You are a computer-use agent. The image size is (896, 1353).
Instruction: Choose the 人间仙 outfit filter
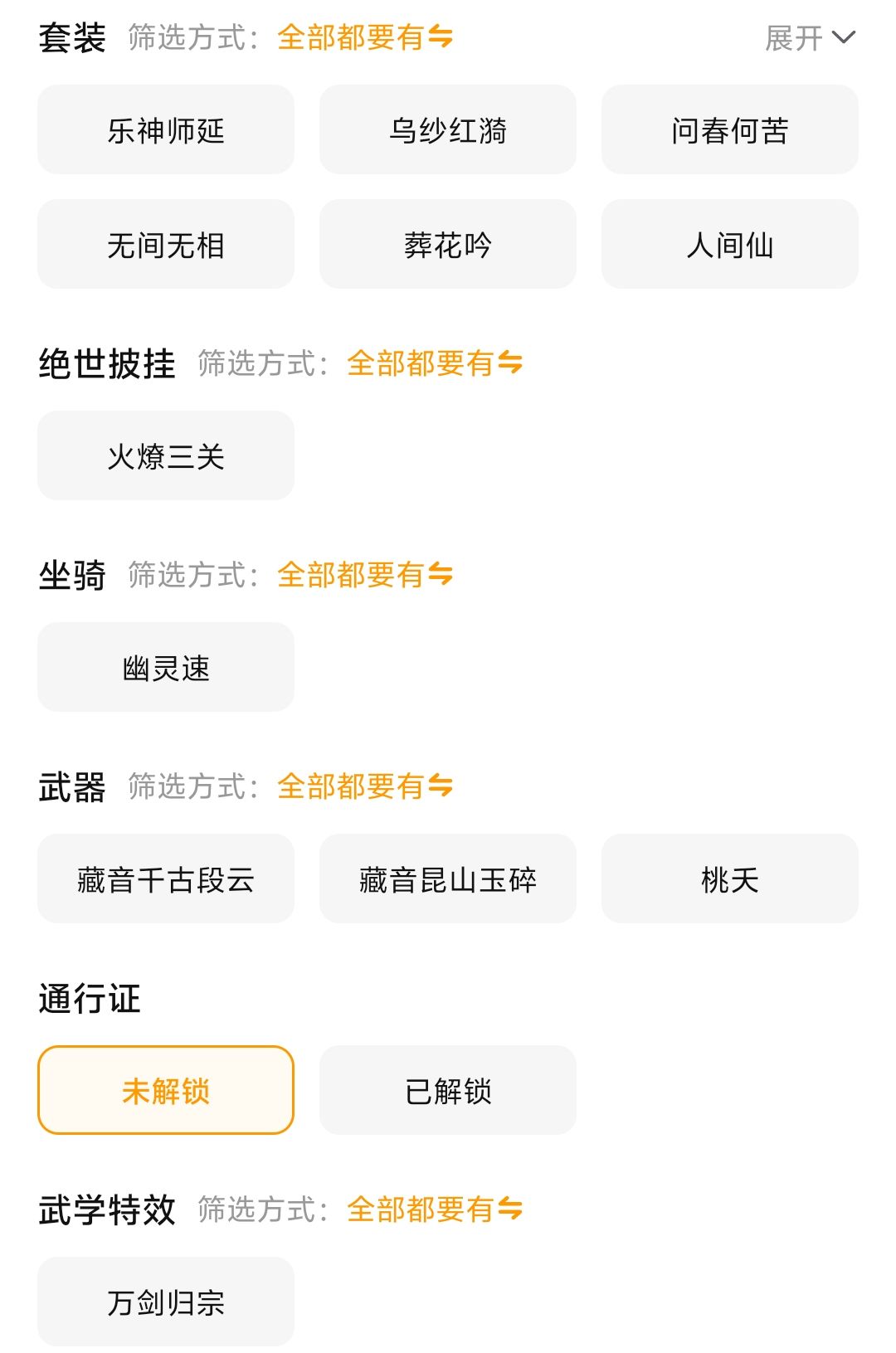click(729, 245)
